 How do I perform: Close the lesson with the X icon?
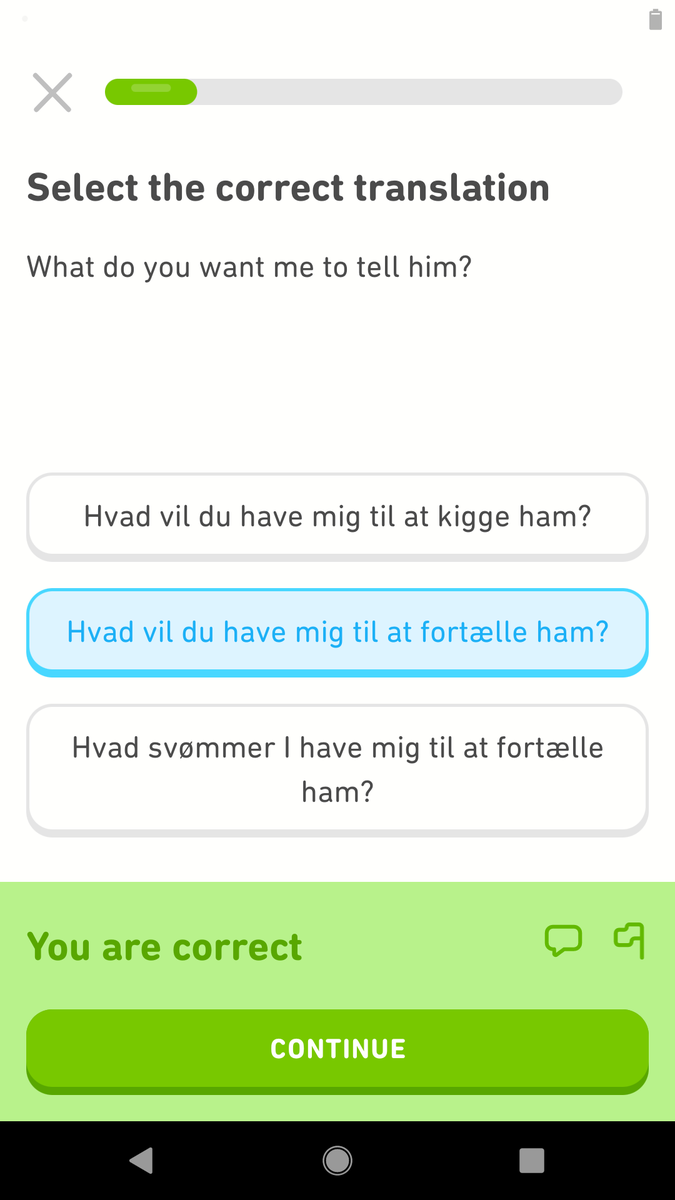(x=52, y=93)
